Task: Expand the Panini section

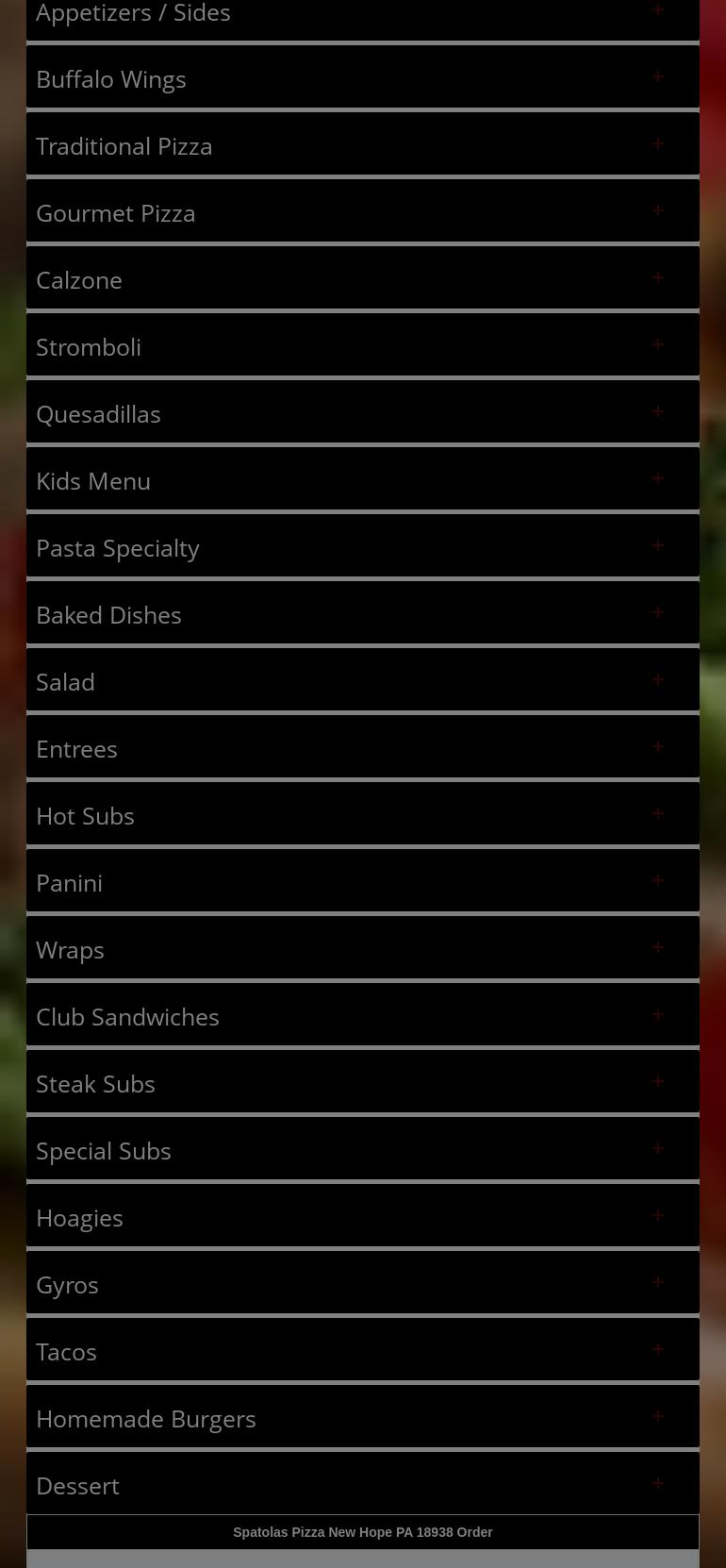Action: click(x=363, y=882)
